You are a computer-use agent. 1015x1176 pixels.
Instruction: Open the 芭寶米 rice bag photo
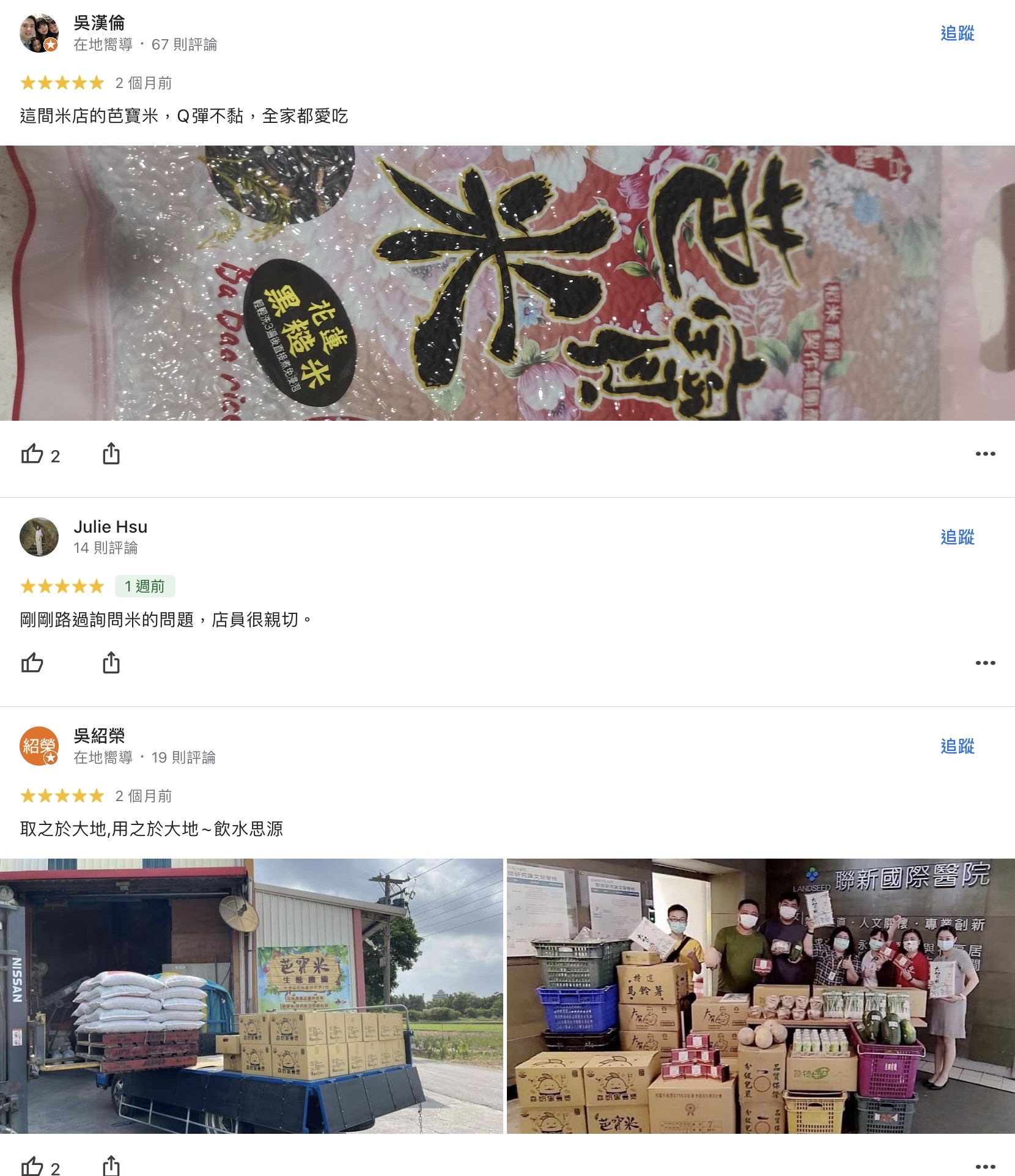[x=508, y=283]
